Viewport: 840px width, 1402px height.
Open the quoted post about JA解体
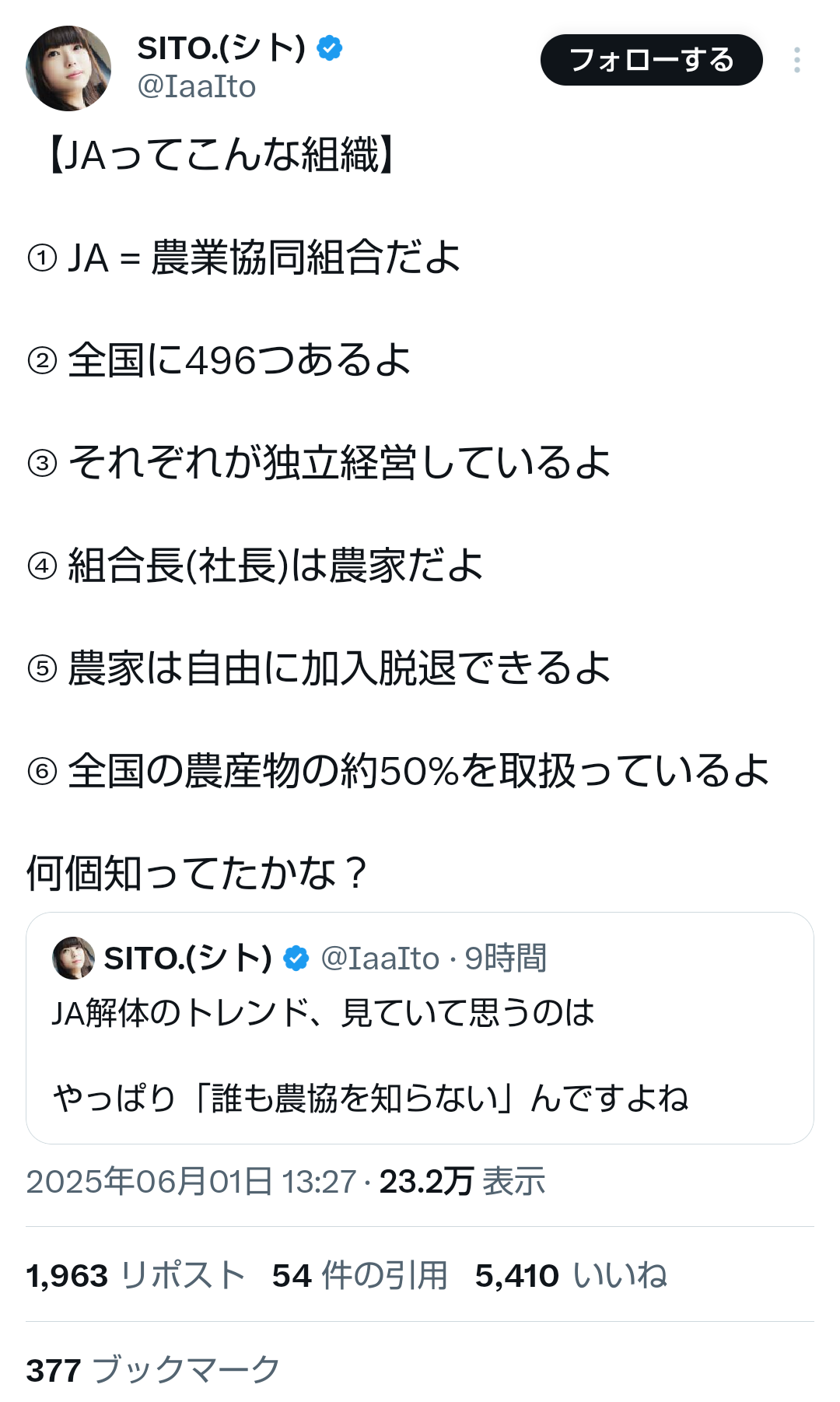(420, 1028)
